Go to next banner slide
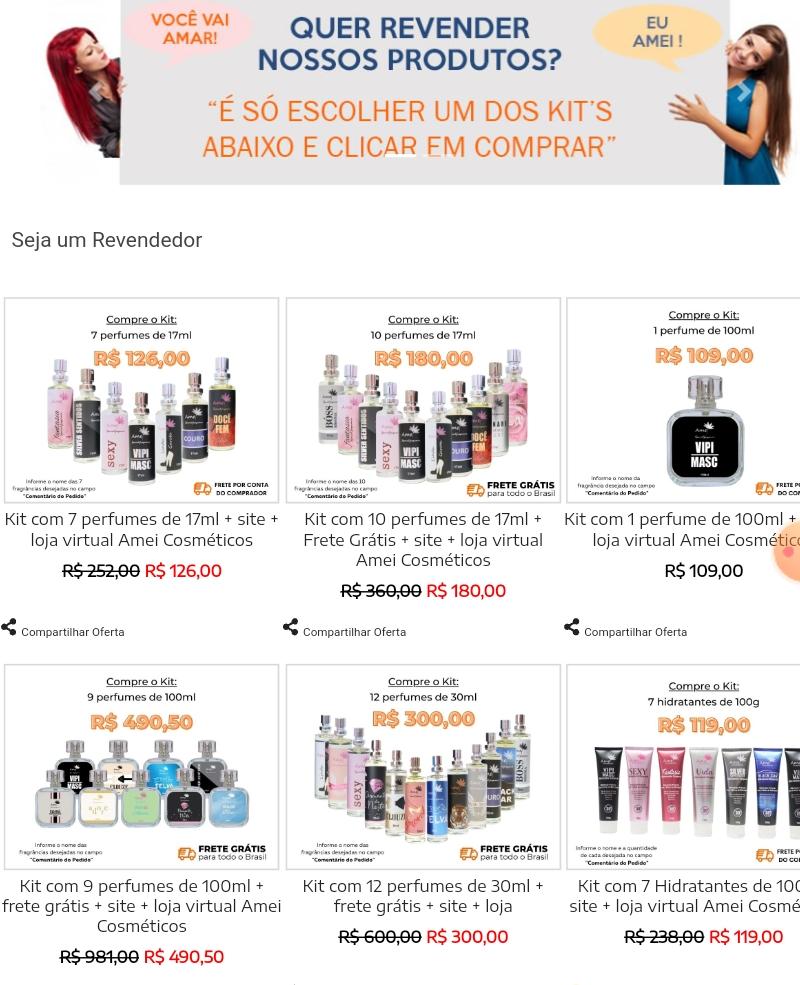This screenshot has width=800, height=985. click(x=744, y=92)
